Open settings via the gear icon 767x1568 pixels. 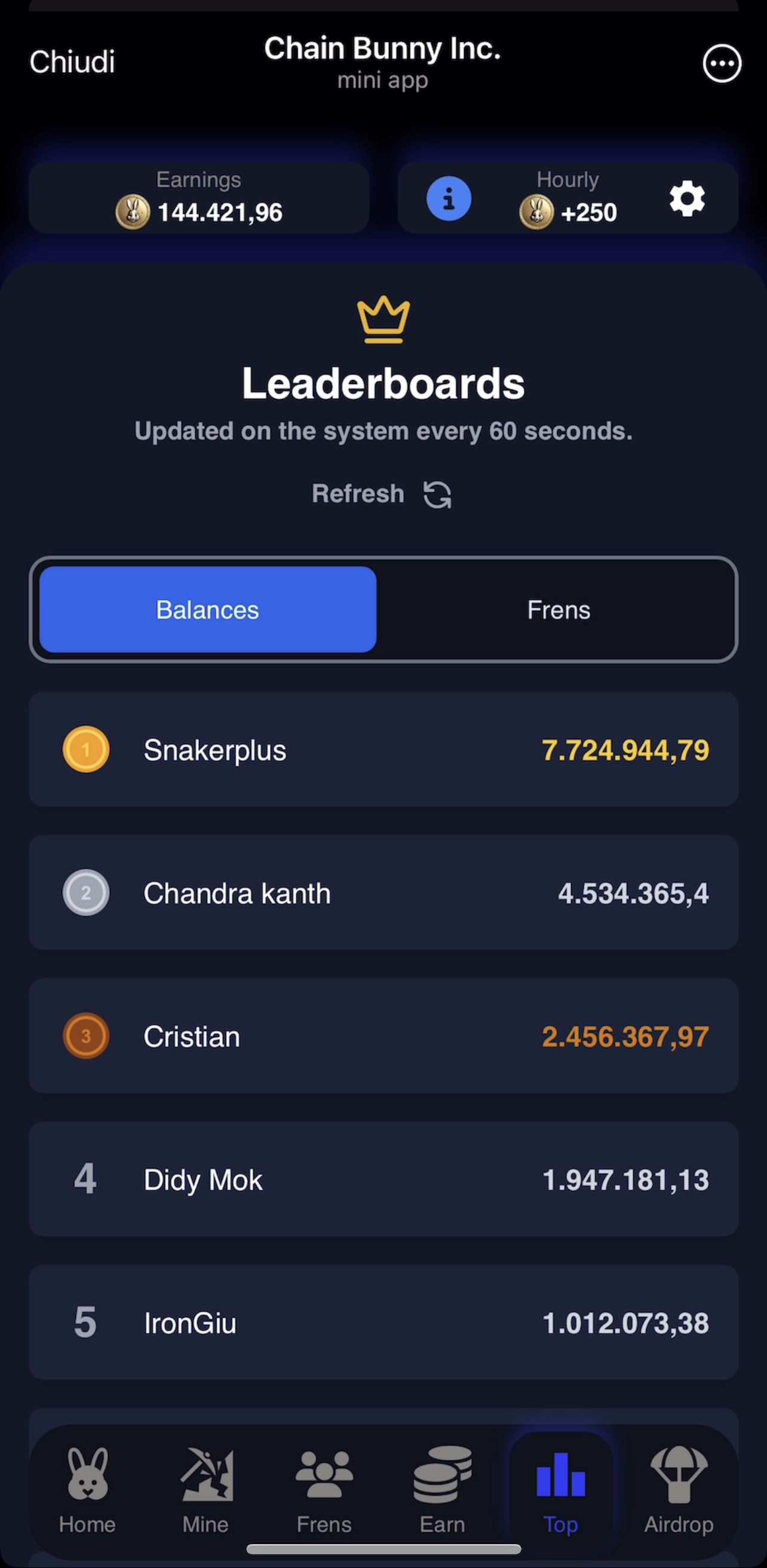tap(686, 198)
